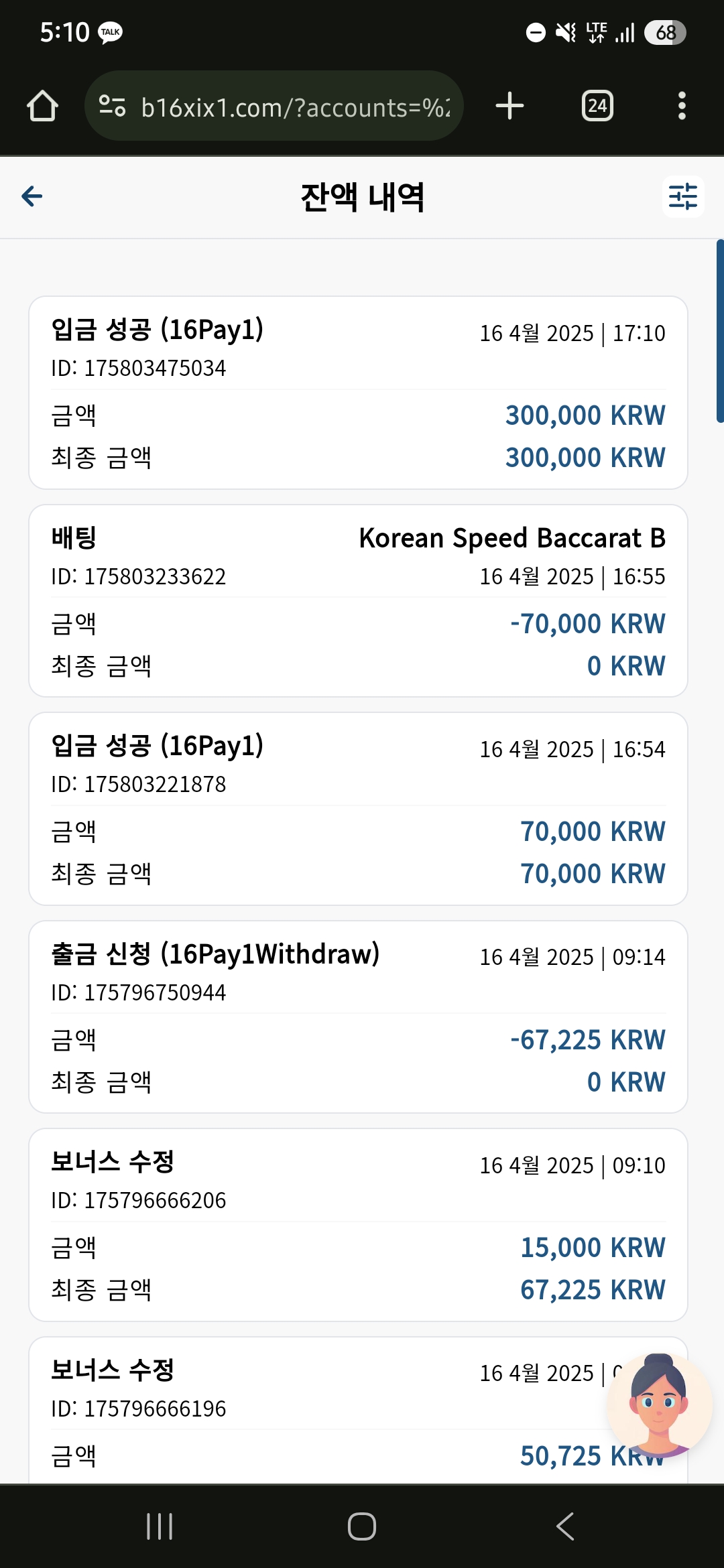Viewport: 724px width, 1568px height.
Task: Tap the system navigation back button
Action: [565, 1526]
